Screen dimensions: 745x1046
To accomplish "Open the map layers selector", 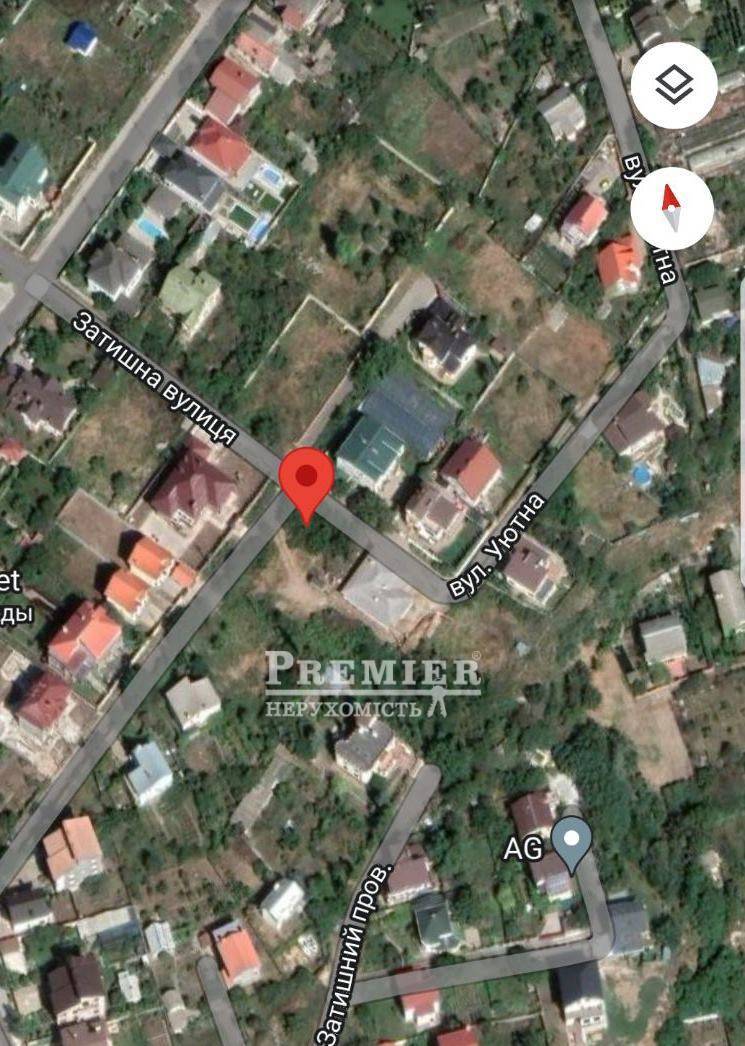I will (x=674, y=86).
